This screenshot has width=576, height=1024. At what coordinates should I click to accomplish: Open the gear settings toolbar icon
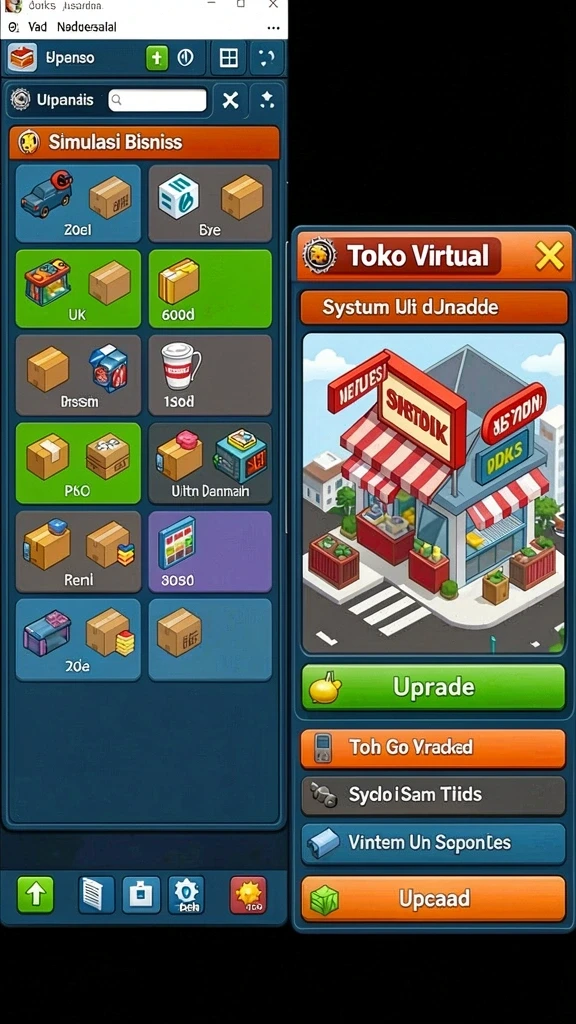[x=186, y=894]
